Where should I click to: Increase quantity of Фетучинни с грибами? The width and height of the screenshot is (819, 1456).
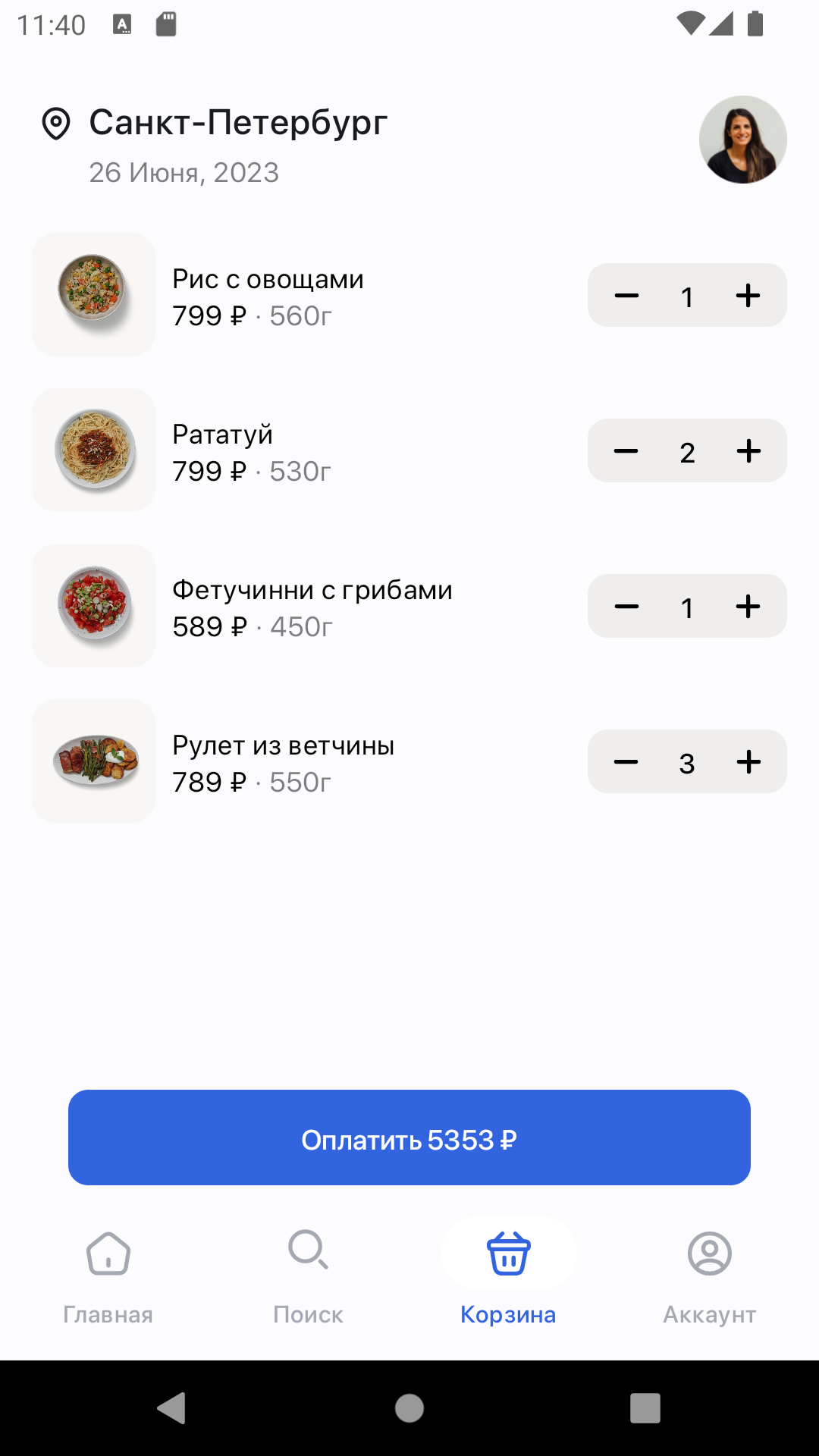tap(748, 606)
